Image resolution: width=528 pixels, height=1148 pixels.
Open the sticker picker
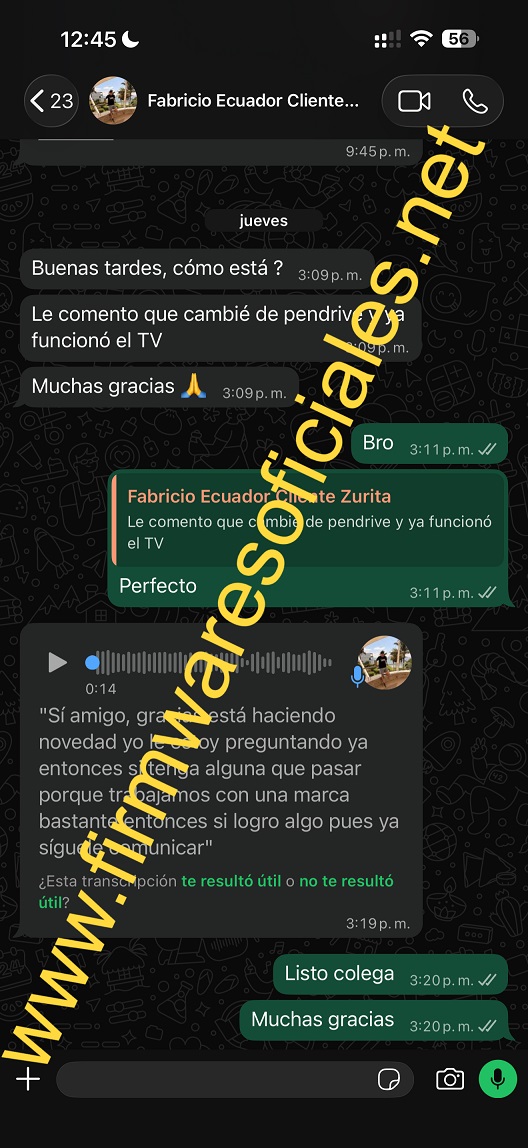389,1079
